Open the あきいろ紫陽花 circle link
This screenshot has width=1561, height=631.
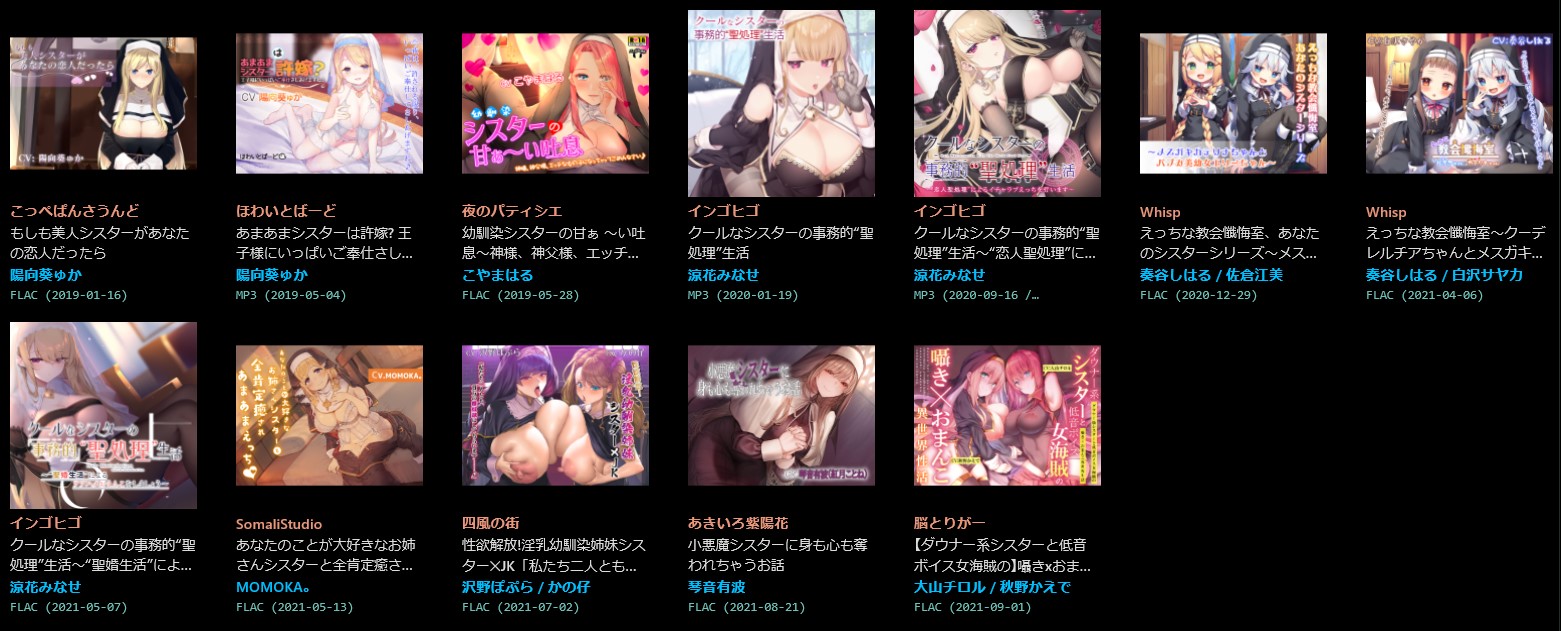pyautogui.click(x=738, y=523)
